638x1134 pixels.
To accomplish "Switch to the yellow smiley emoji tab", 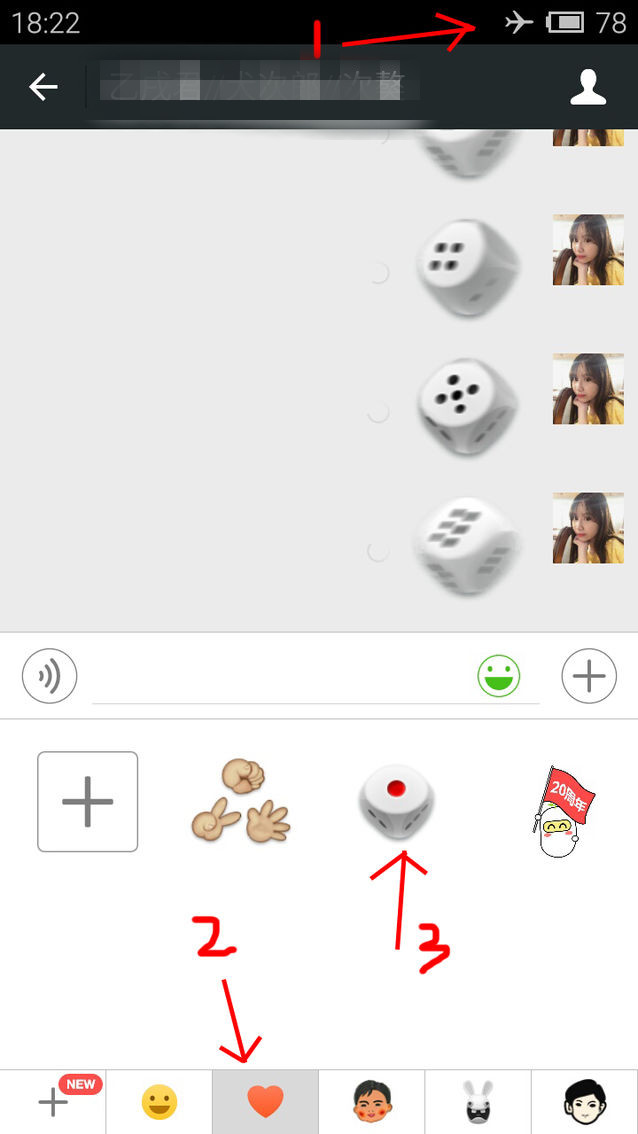I will [x=159, y=1102].
